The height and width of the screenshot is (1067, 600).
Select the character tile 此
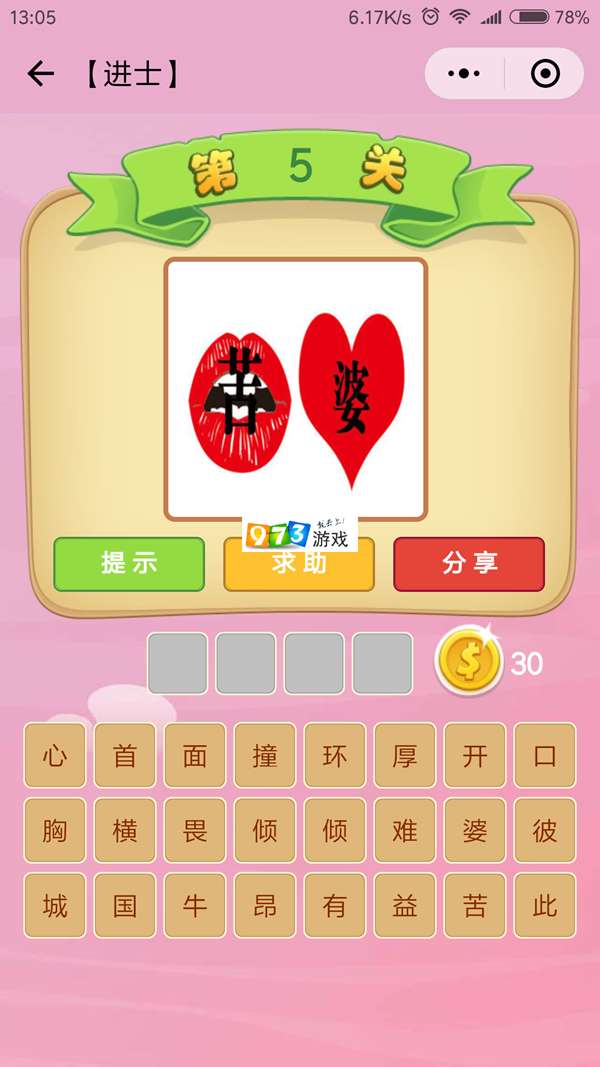[545, 905]
